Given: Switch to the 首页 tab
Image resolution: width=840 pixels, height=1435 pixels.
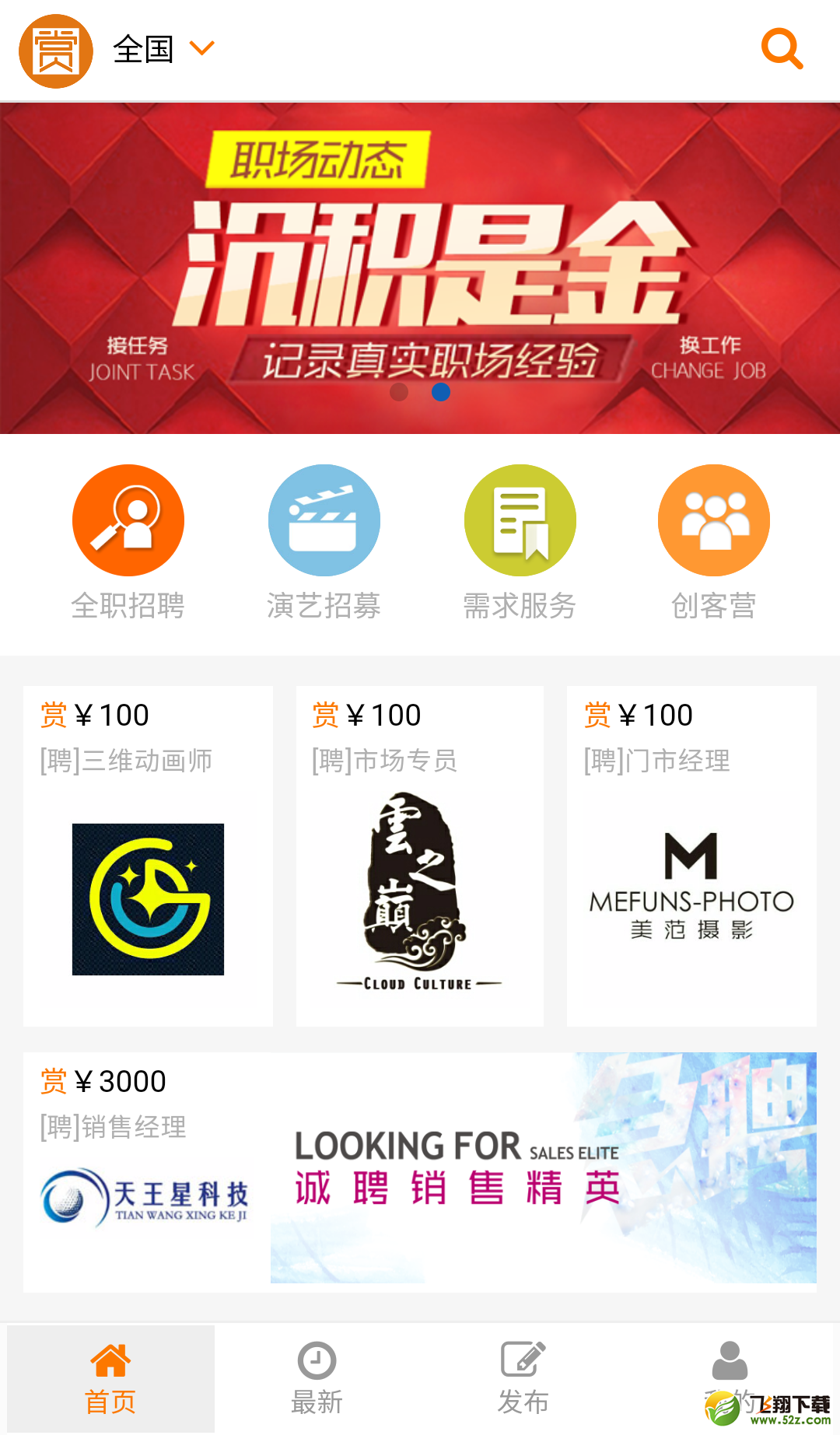Looking at the screenshot, I should point(110,1378).
